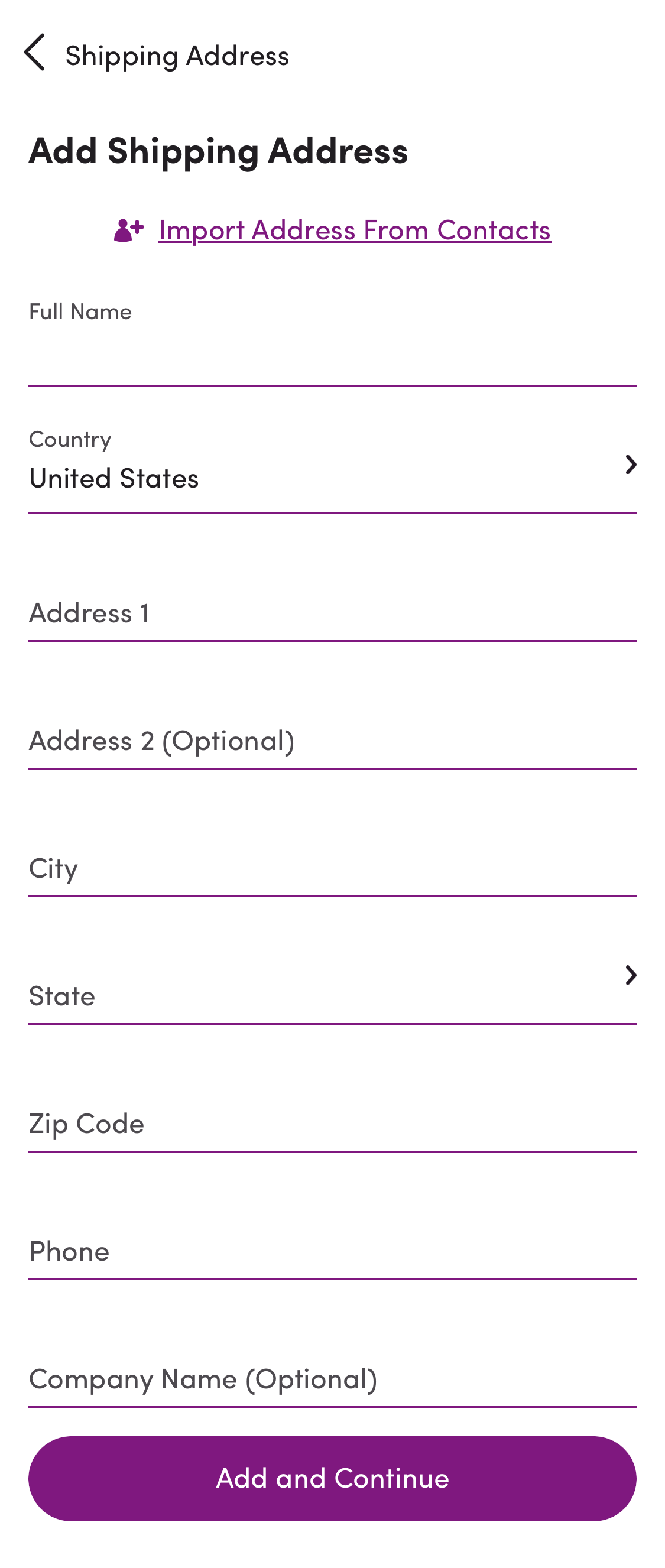This screenshot has width=665, height=1568.
Task: Click inside the City field
Action: coord(332,871)
